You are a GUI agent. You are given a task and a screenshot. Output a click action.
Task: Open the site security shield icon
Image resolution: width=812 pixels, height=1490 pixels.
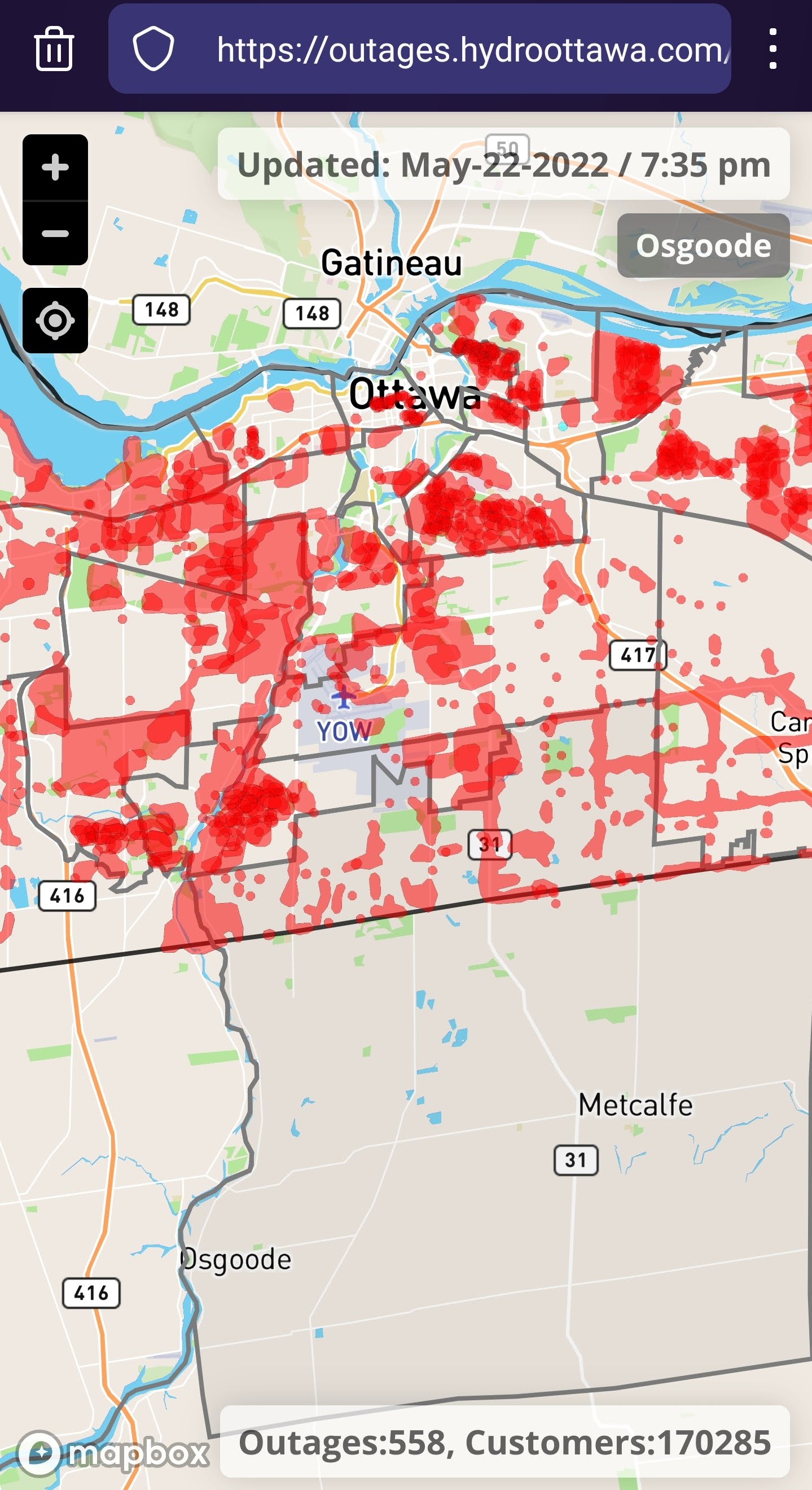[153, 49]
